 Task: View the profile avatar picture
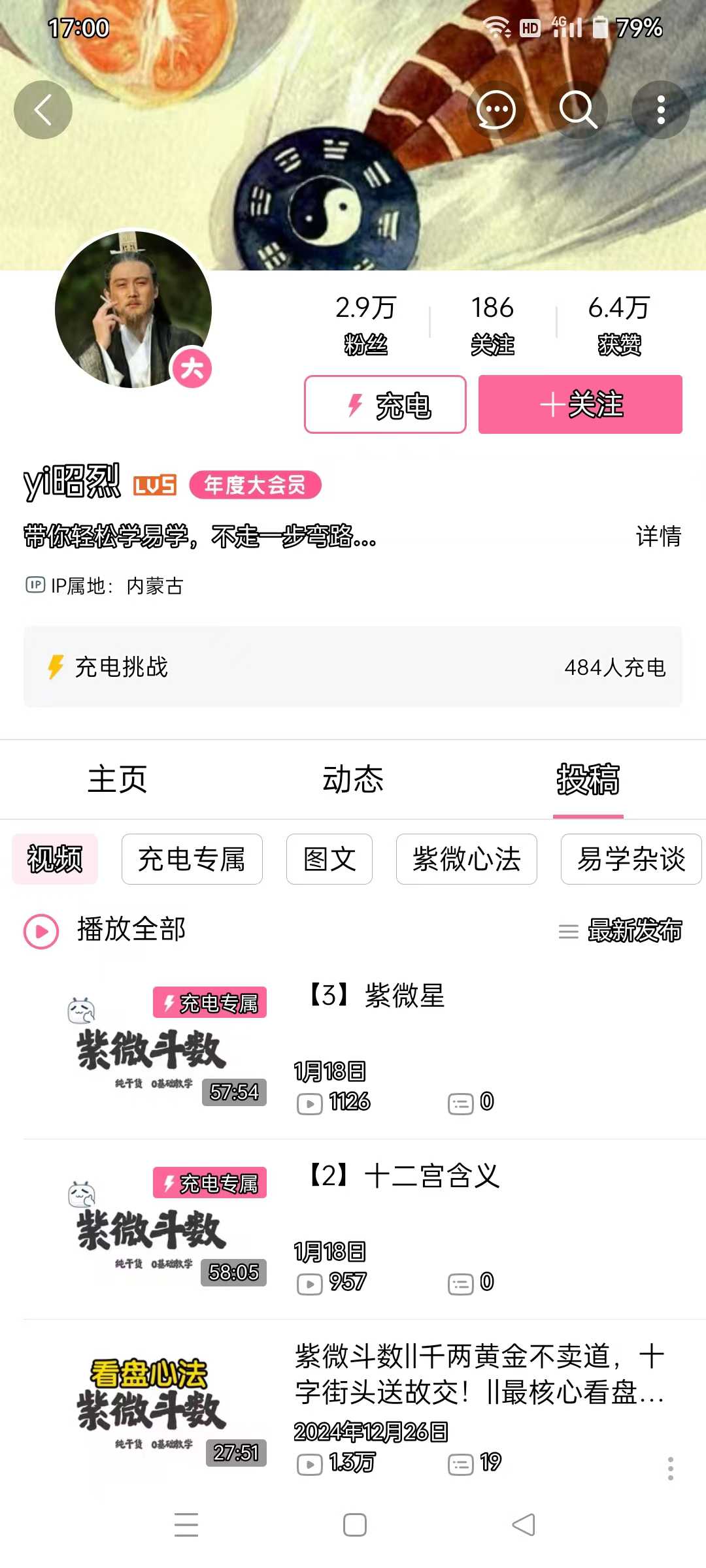[133, 310]
